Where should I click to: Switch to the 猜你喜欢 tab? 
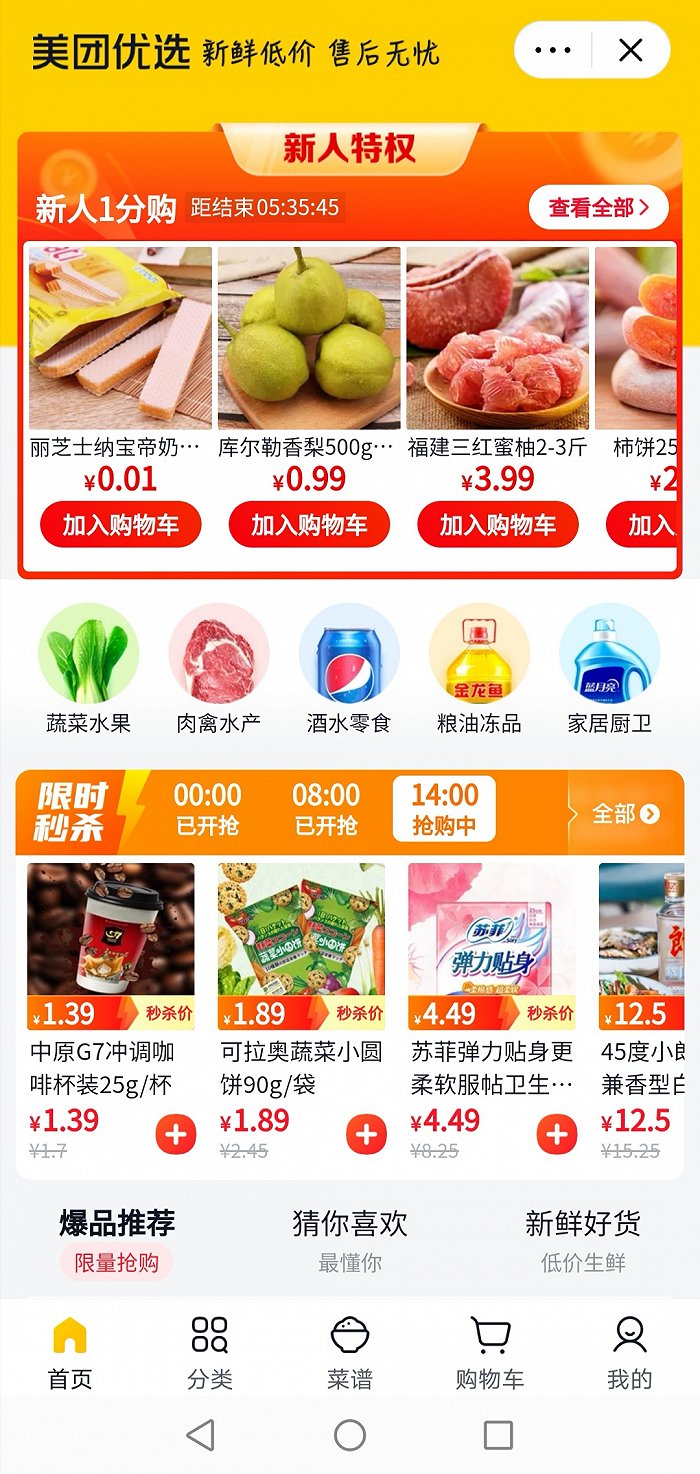(350, 1240)
